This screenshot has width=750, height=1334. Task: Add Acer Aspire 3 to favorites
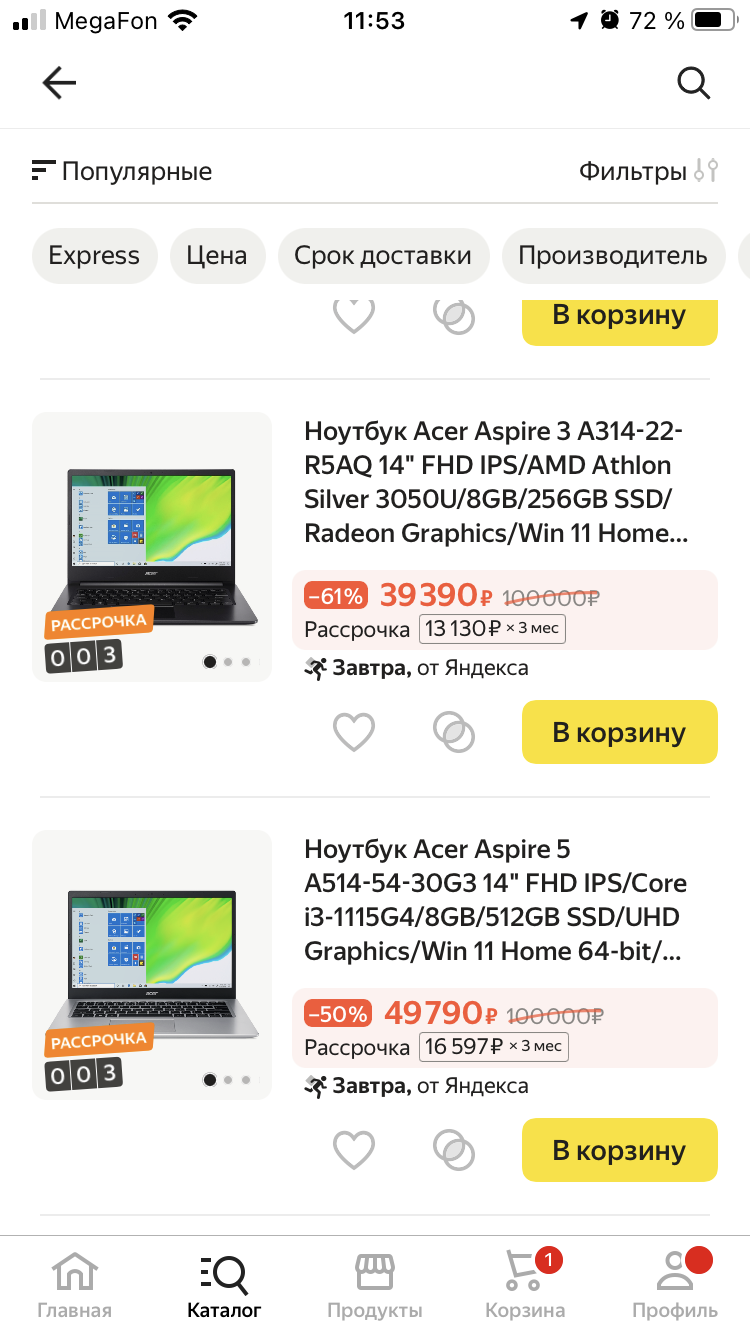tap(353, 732)
